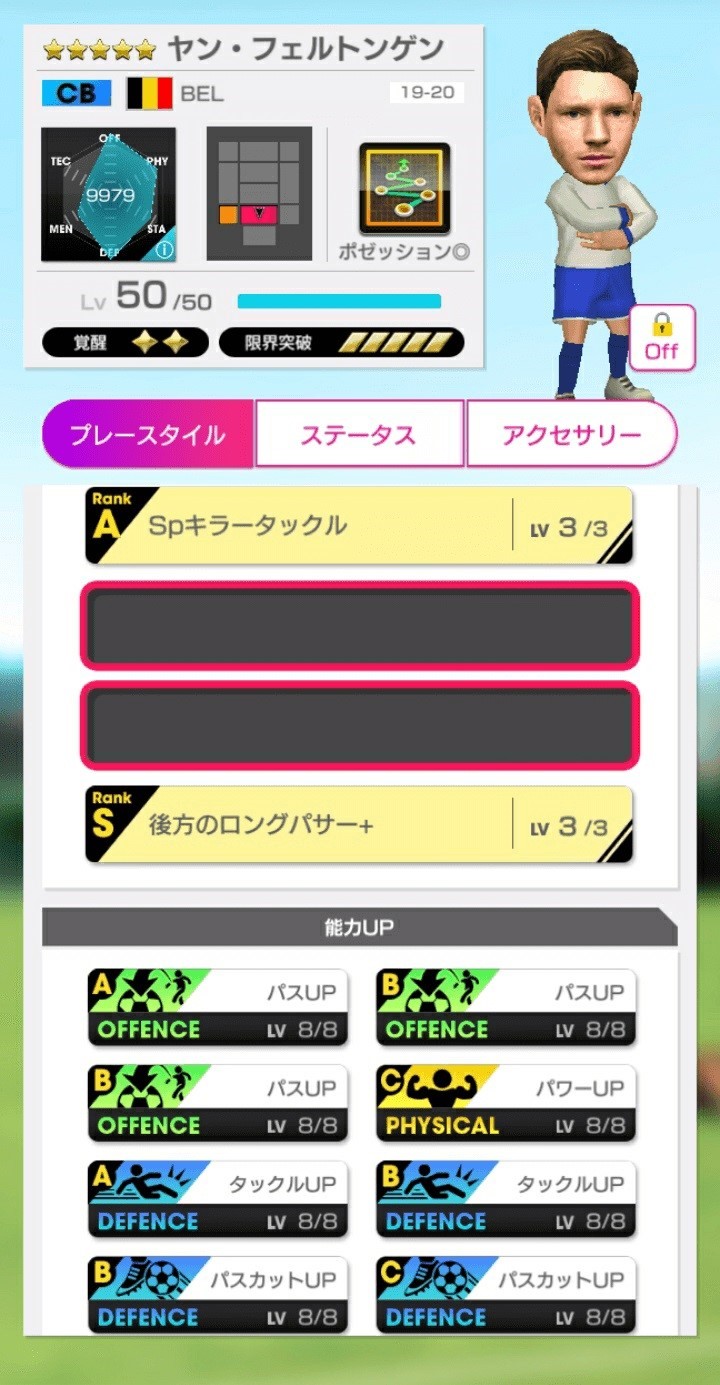720x1385 pixels.
Task: Tap the second empty play style slot
Action: tap(359, 725)
